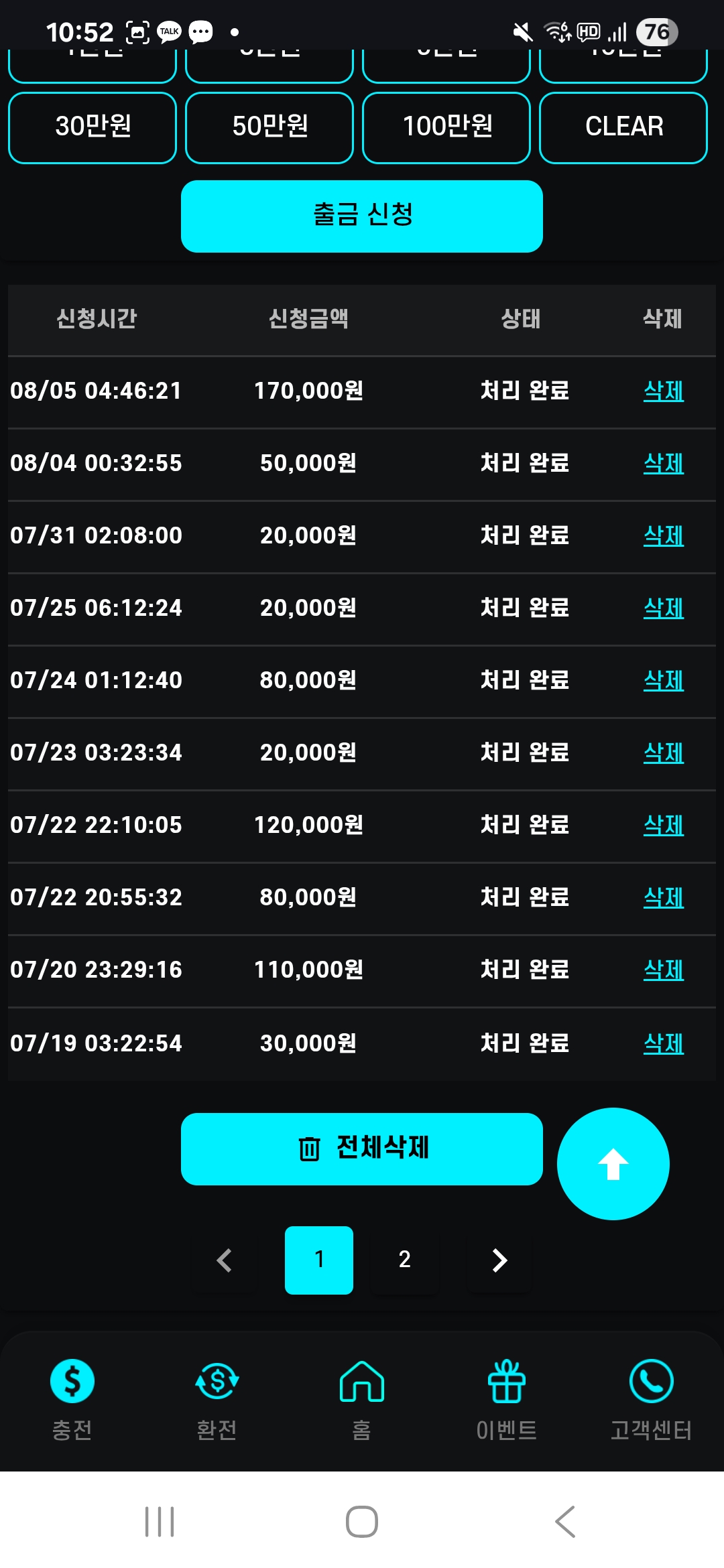Tap the 100만원 amount button
The width and height of the screenshot is (724, 1568).
(x=446, y=127)
